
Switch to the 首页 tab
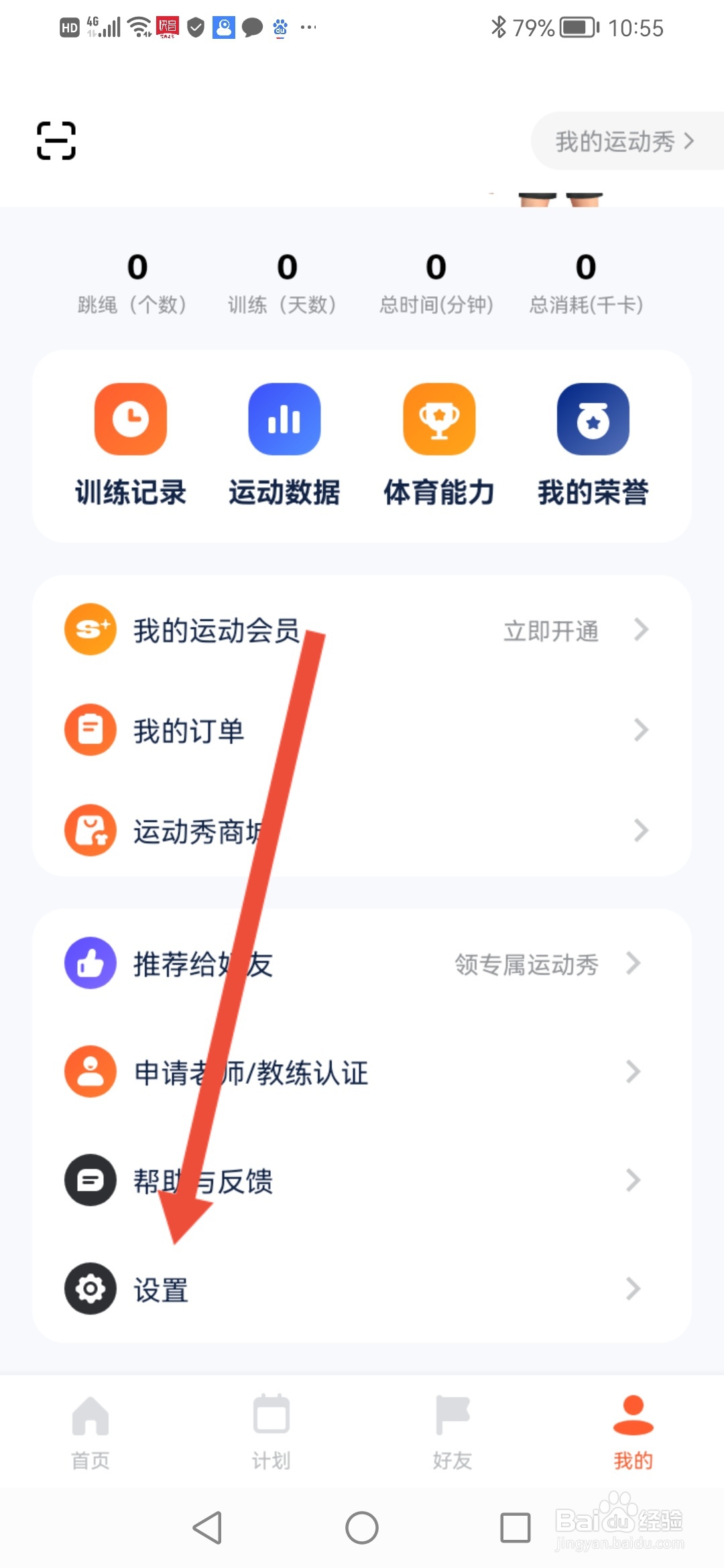90,1434
